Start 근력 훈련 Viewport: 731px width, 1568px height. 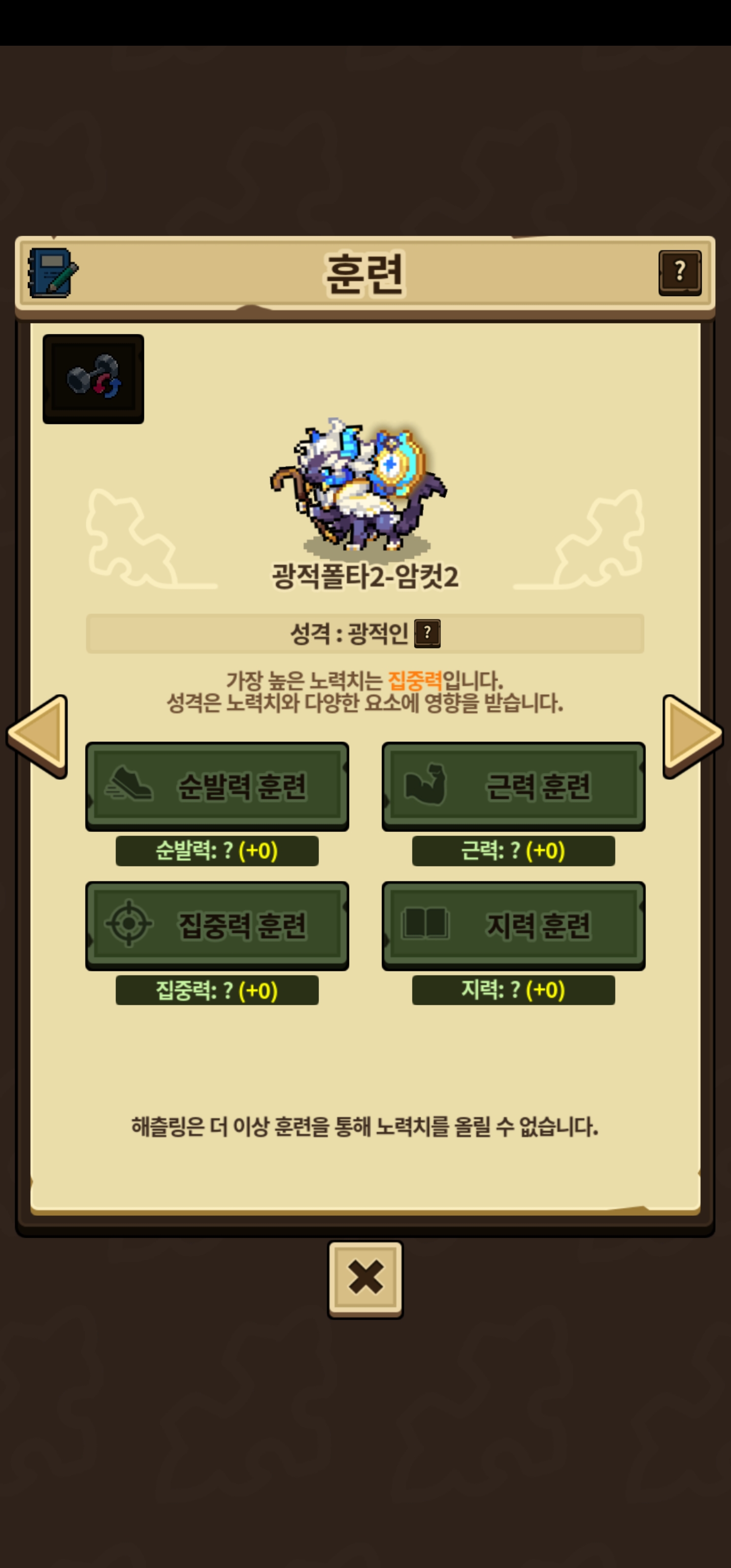tap(514, 786)
